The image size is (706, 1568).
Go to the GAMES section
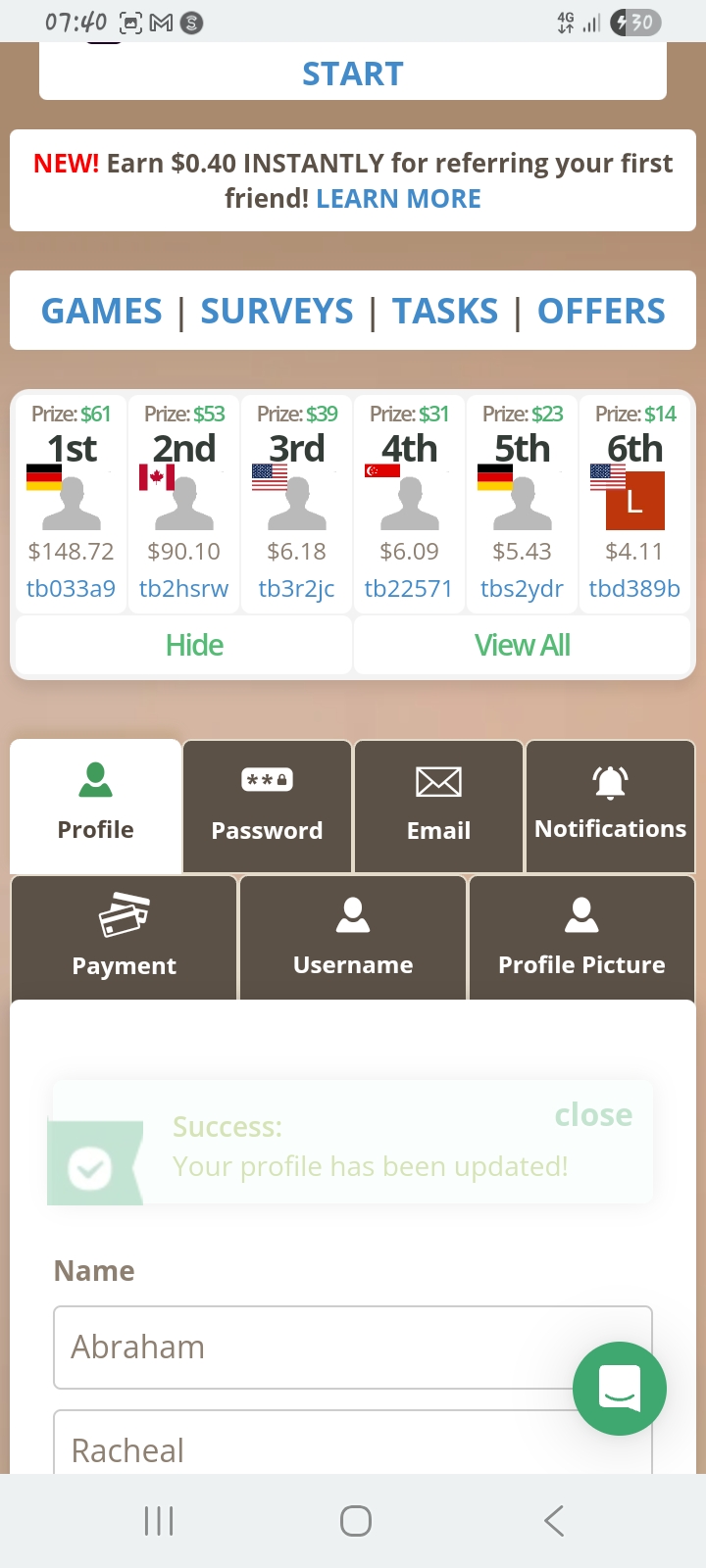(x=102, y=312)
